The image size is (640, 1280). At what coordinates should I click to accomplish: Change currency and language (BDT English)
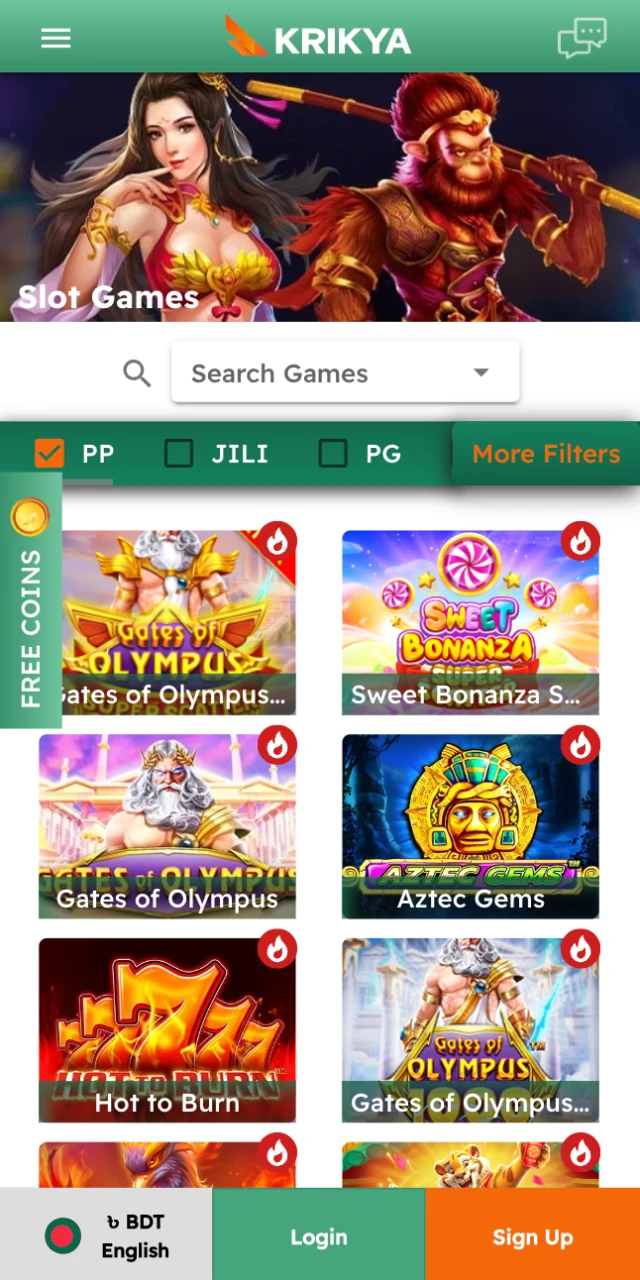[106, 1236]
